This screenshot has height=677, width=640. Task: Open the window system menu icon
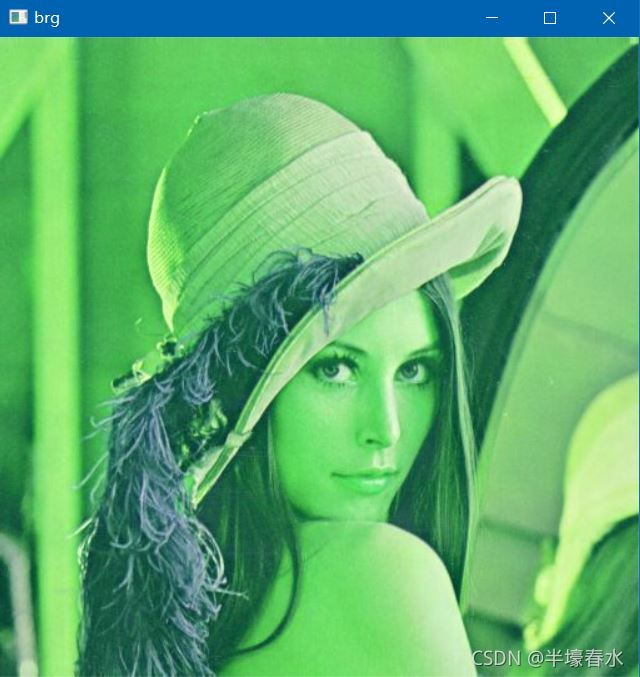[x=17, y=18]
